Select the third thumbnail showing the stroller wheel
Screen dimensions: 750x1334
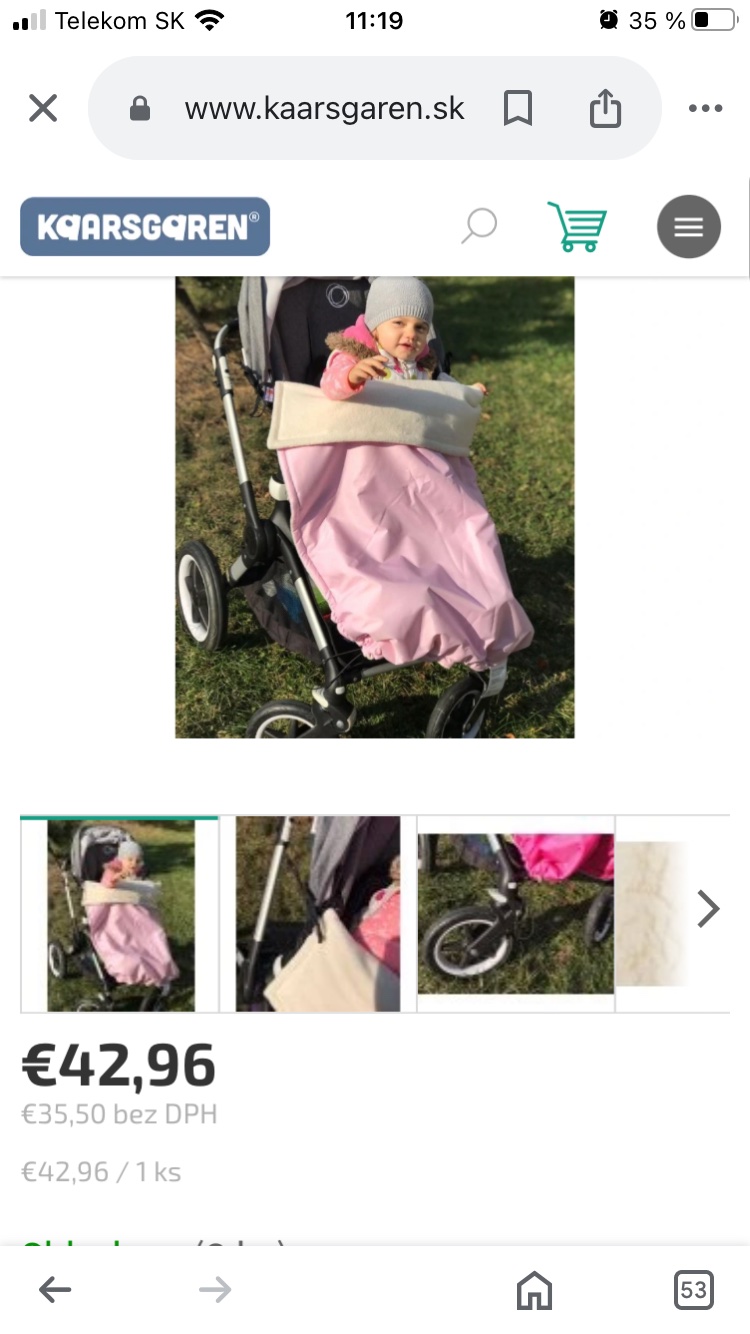515,914
